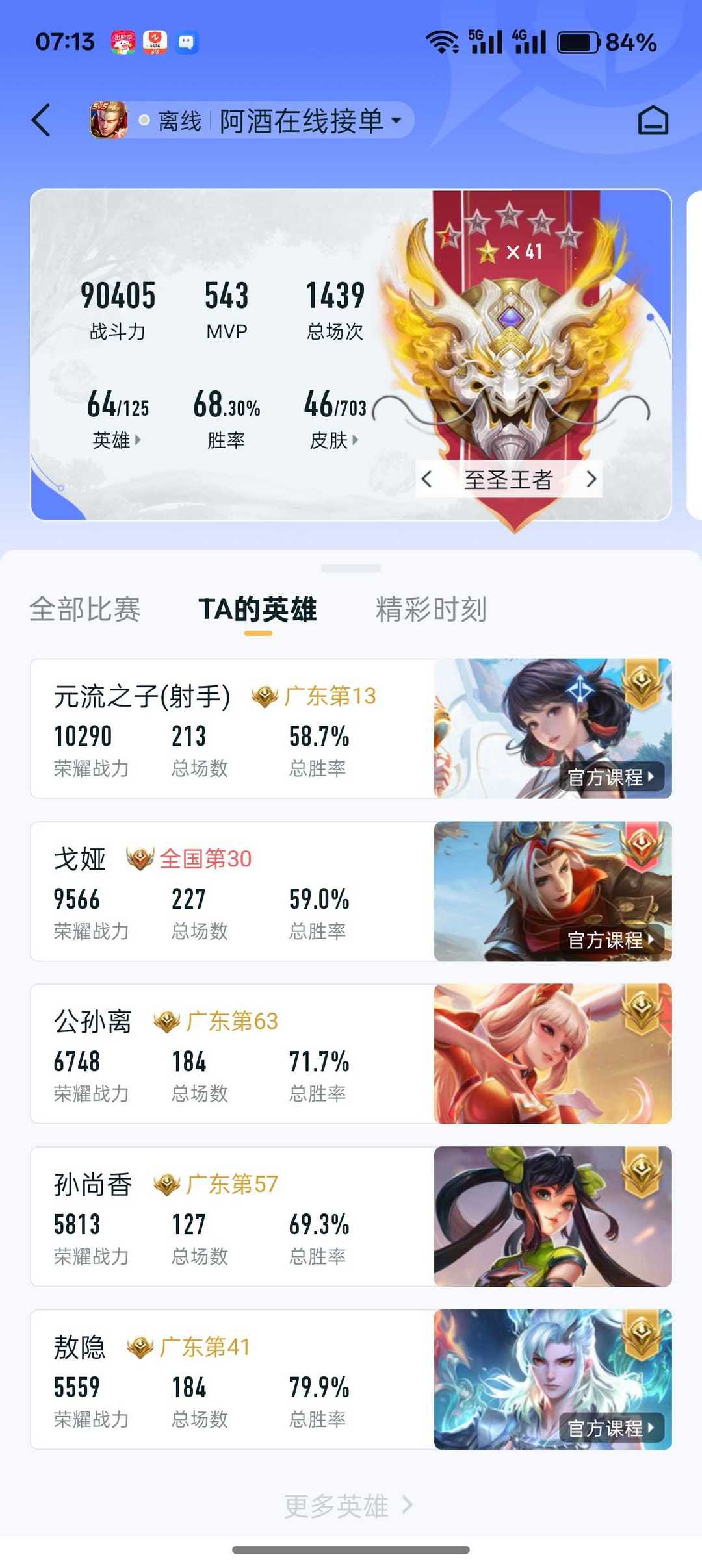
Task: Switch to the 全部比赛 tab
Action: coord(85,609)
